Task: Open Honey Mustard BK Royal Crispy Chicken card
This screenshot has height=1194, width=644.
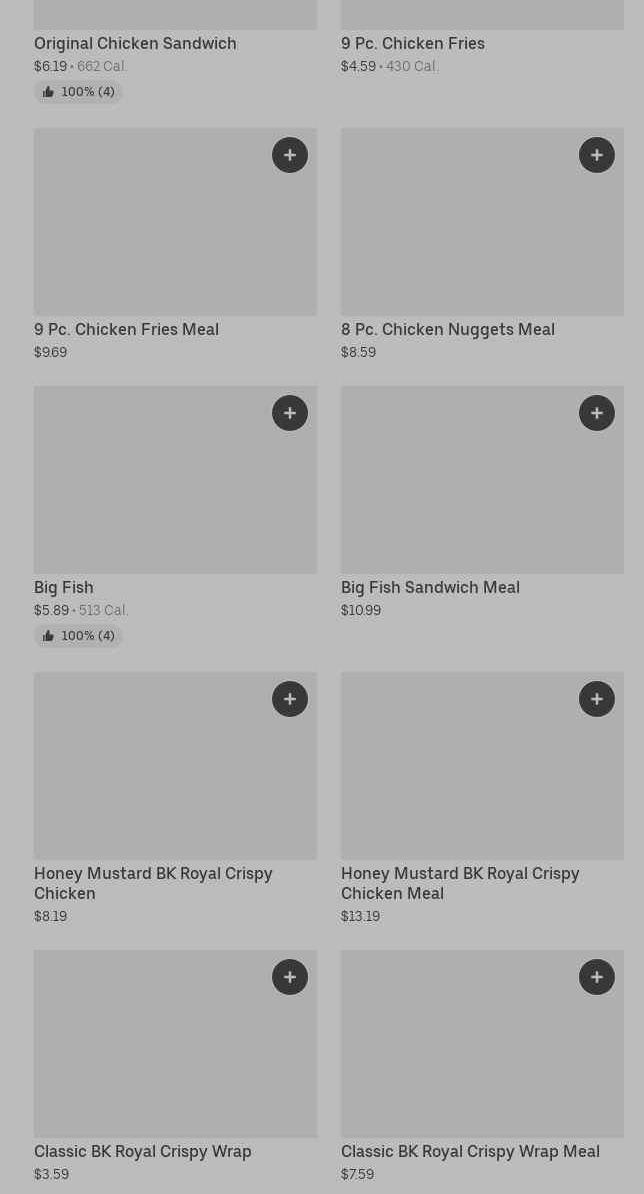Action: tap(153, 883)
